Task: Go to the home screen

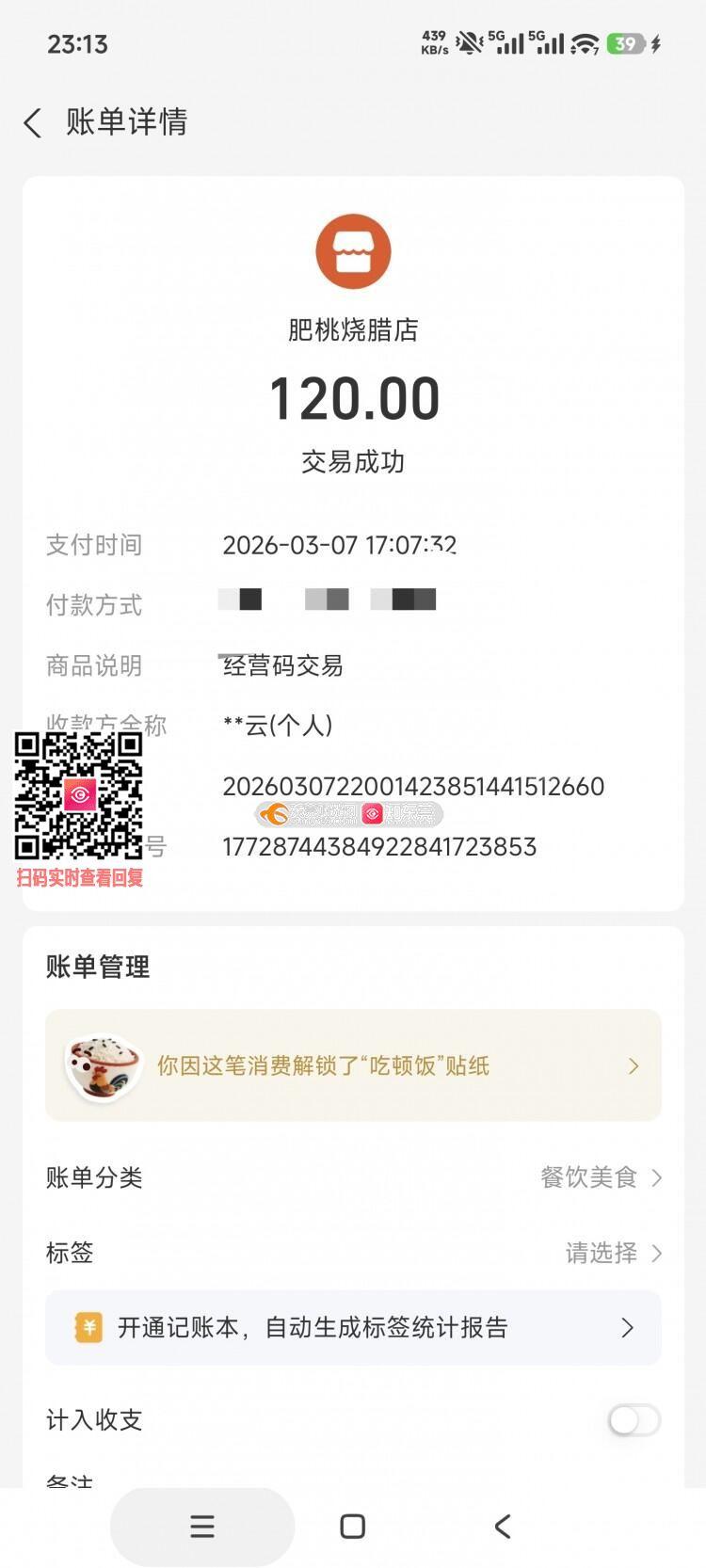Action: [x=353, y=1527]
